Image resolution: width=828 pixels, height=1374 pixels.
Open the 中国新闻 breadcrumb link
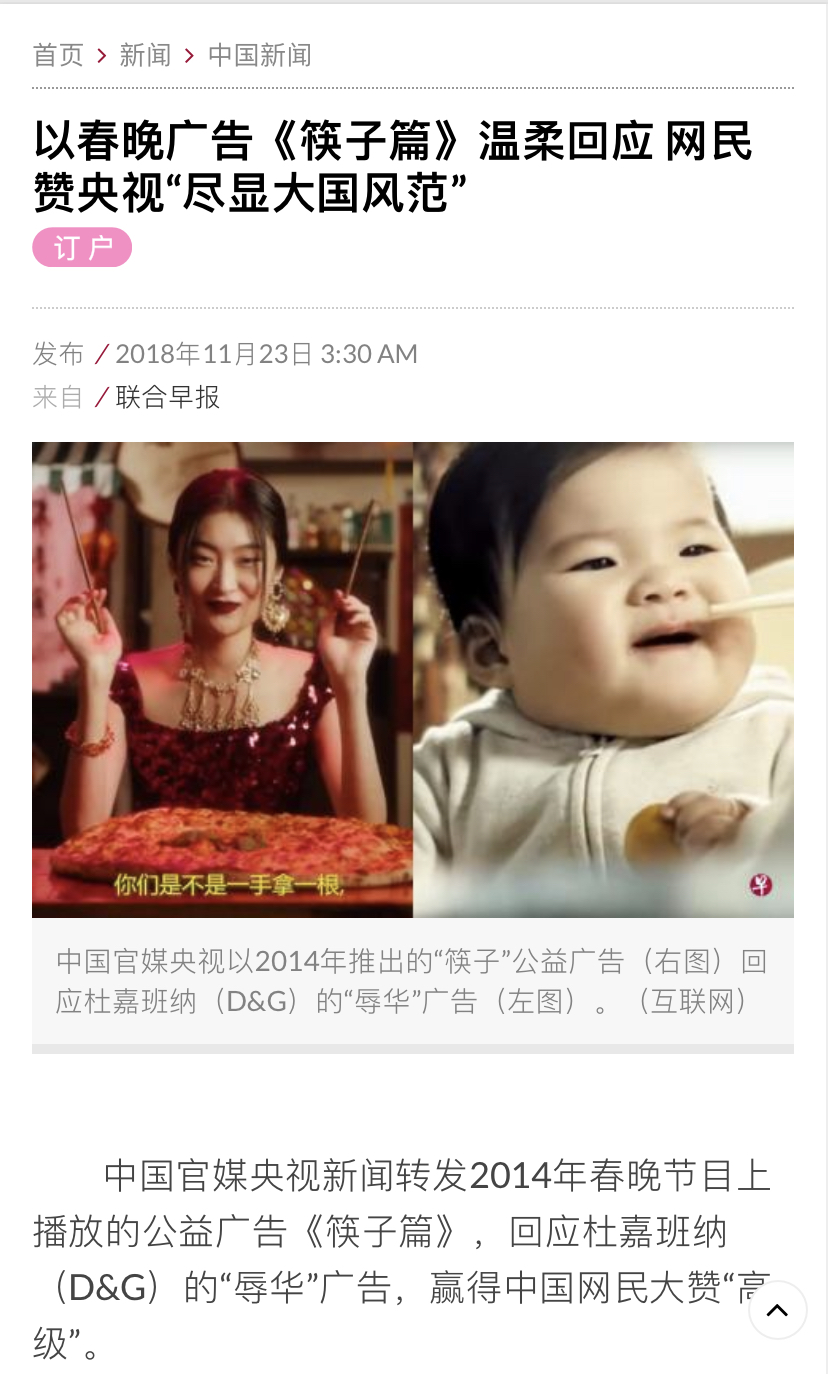(259, 55)
